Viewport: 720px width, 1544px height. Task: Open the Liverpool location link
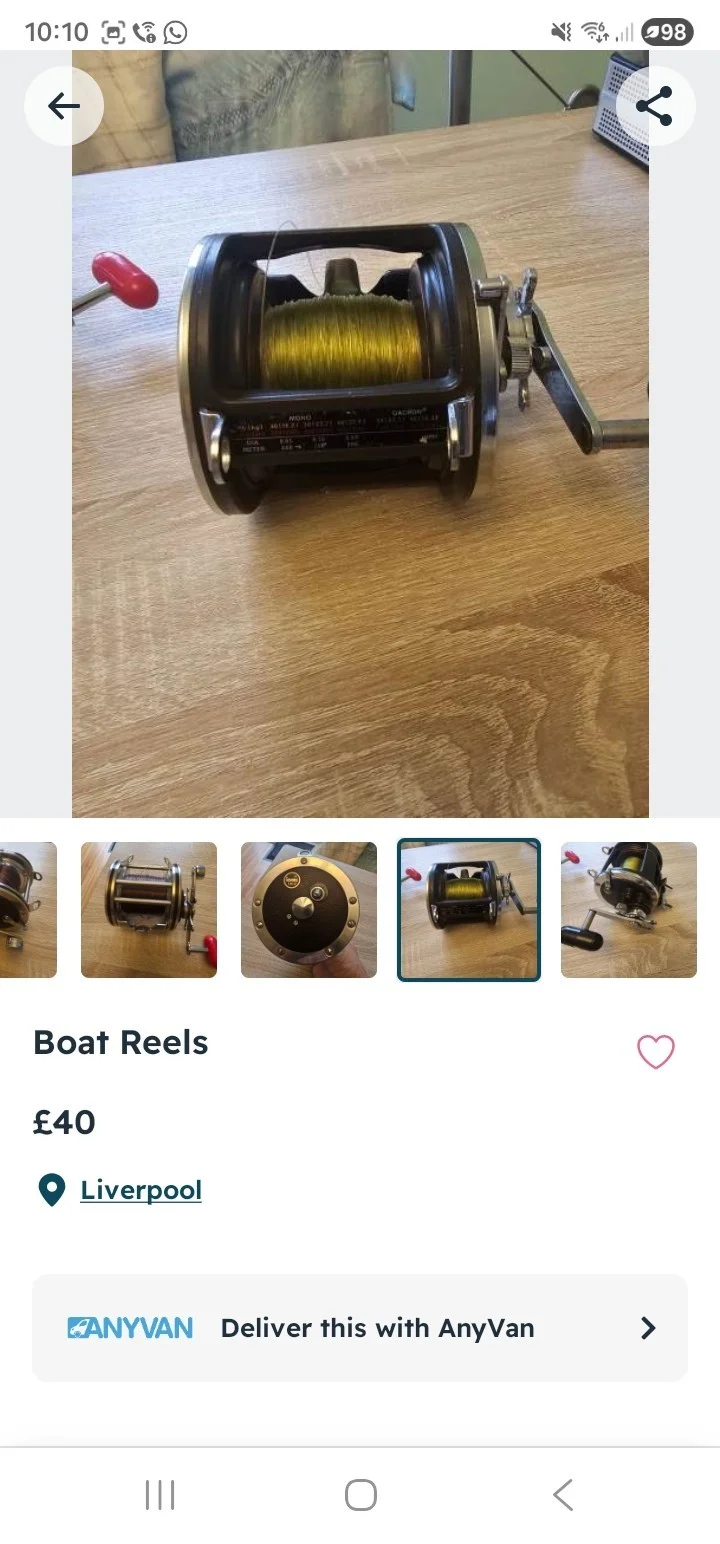141,1190
